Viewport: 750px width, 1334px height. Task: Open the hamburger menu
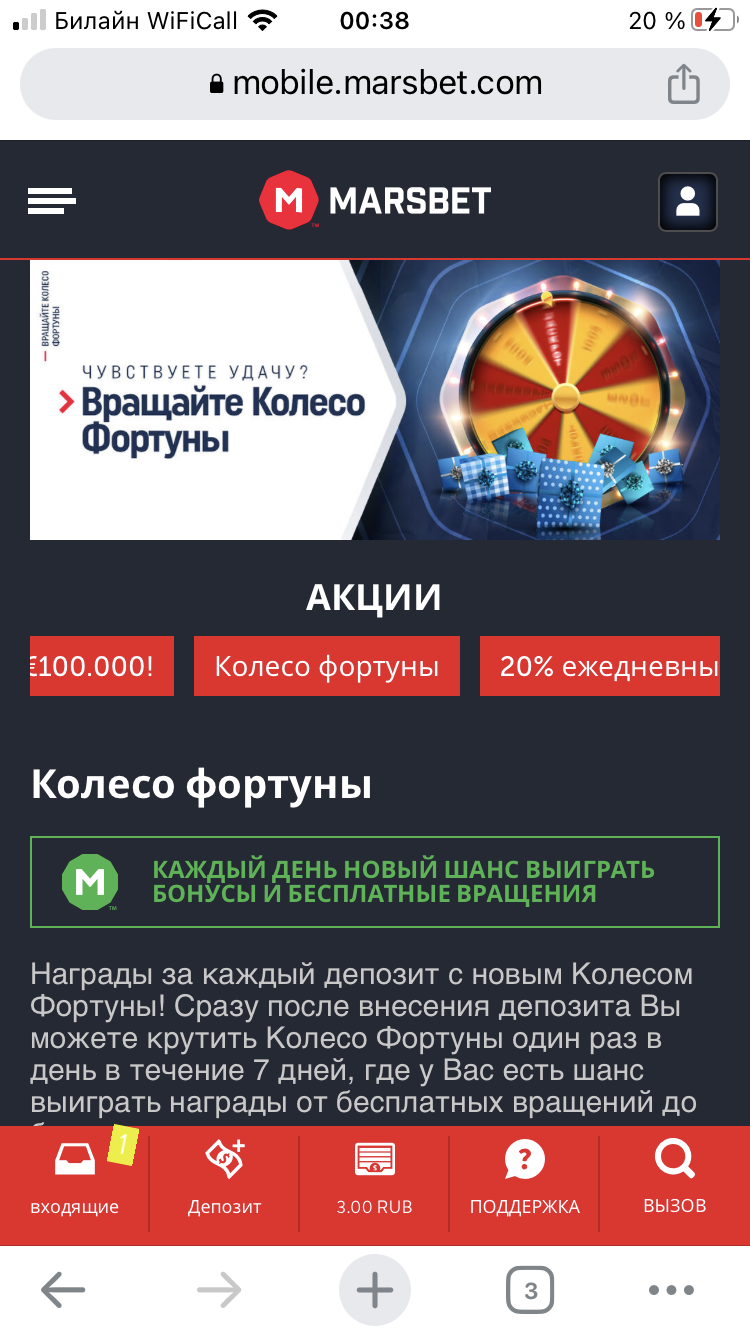tap(52, 201)
